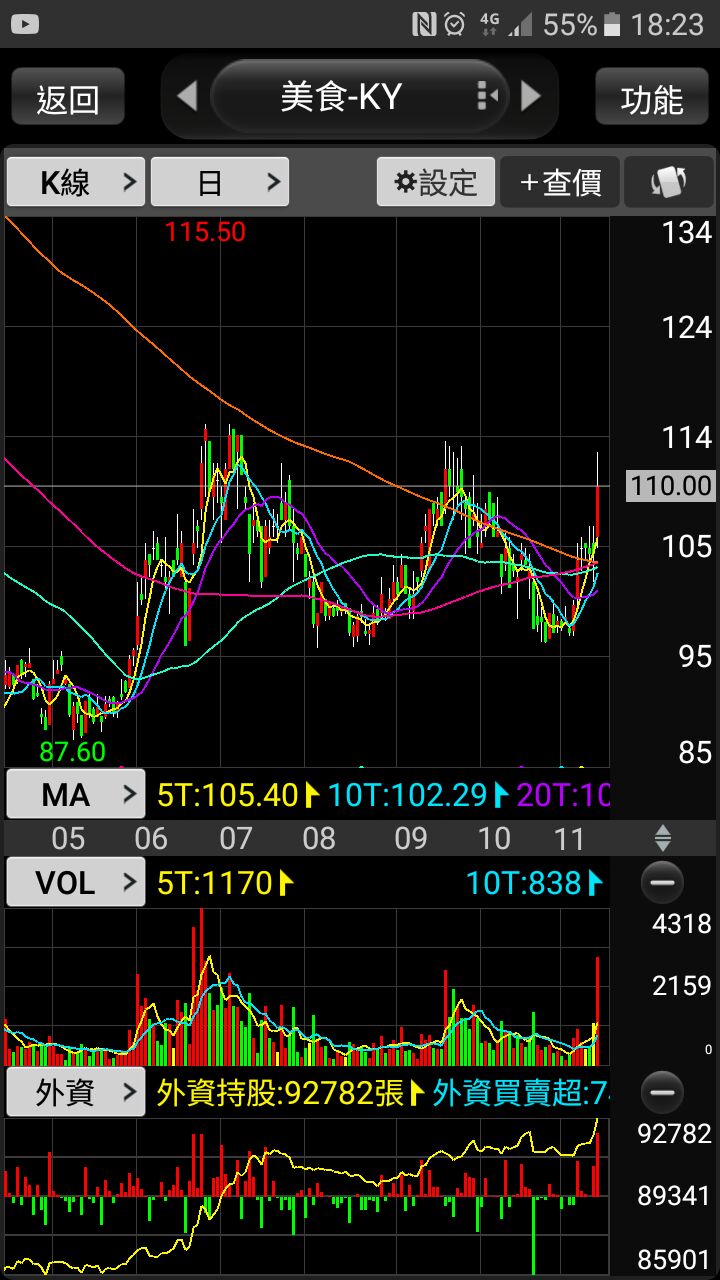Tap the chart resize up-down arrows
This screenshot has height=1280, width=720.
pyautogui.click(x=662, y=838)
